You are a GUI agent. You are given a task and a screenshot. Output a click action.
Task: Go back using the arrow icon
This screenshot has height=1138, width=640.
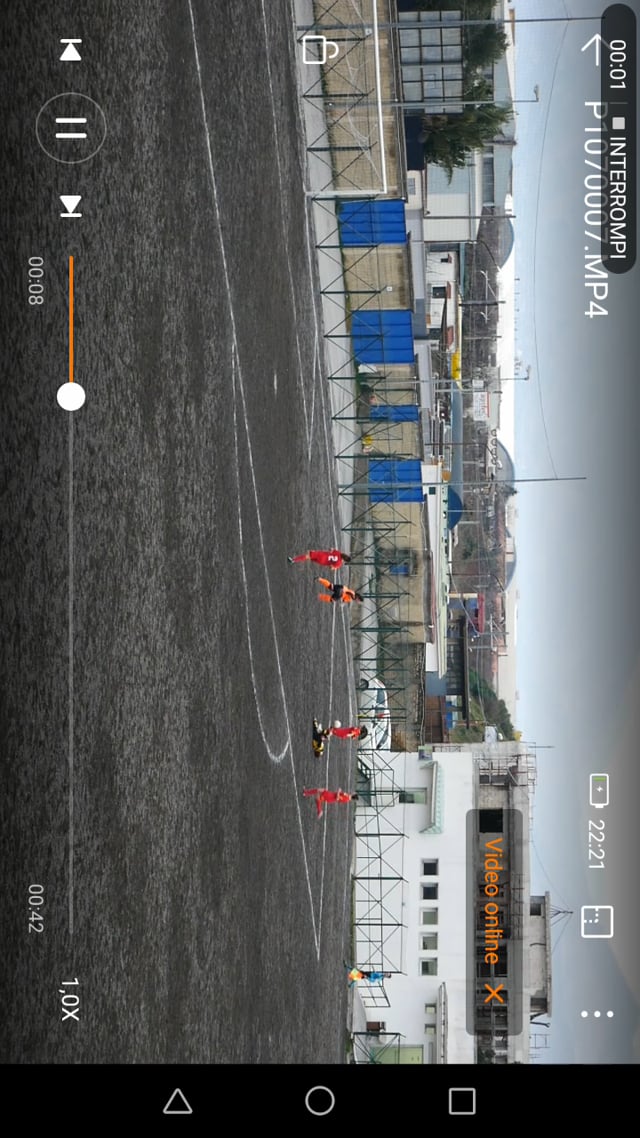pyautogui.click(x=596, y=49)
